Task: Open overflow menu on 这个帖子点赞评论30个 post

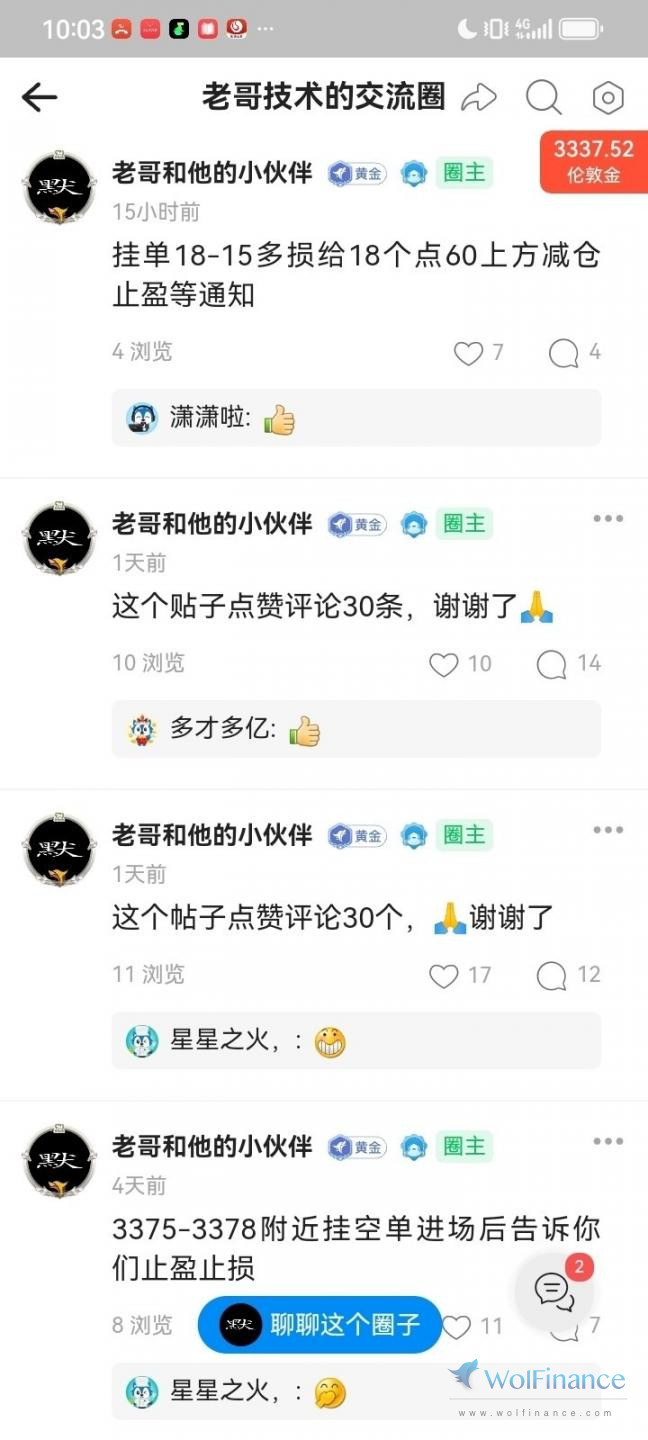Action: coord(608,830)
